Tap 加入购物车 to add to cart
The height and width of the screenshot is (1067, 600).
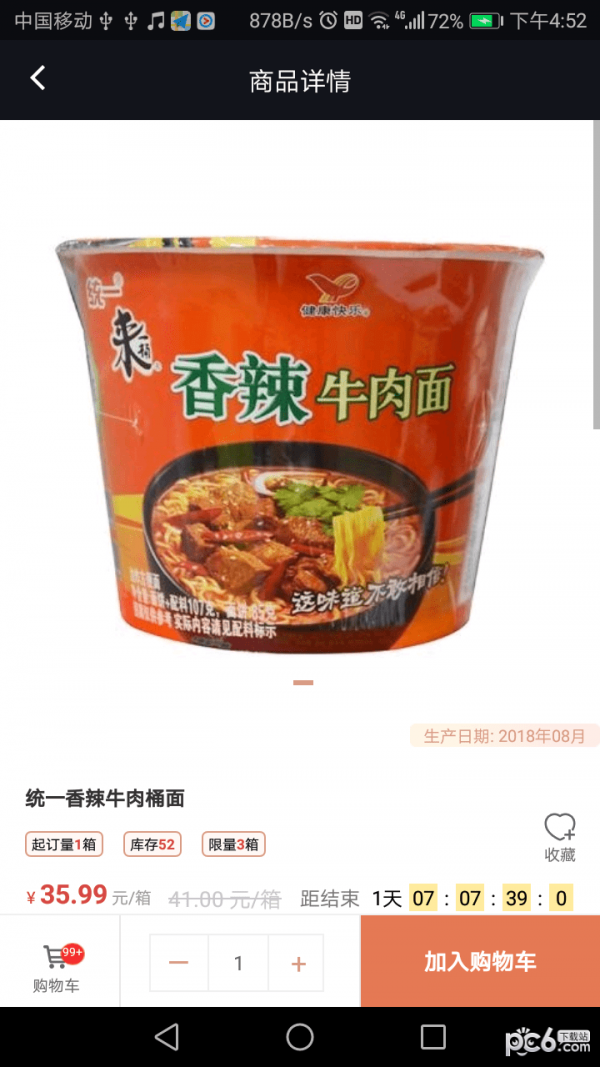pos(480,962)
